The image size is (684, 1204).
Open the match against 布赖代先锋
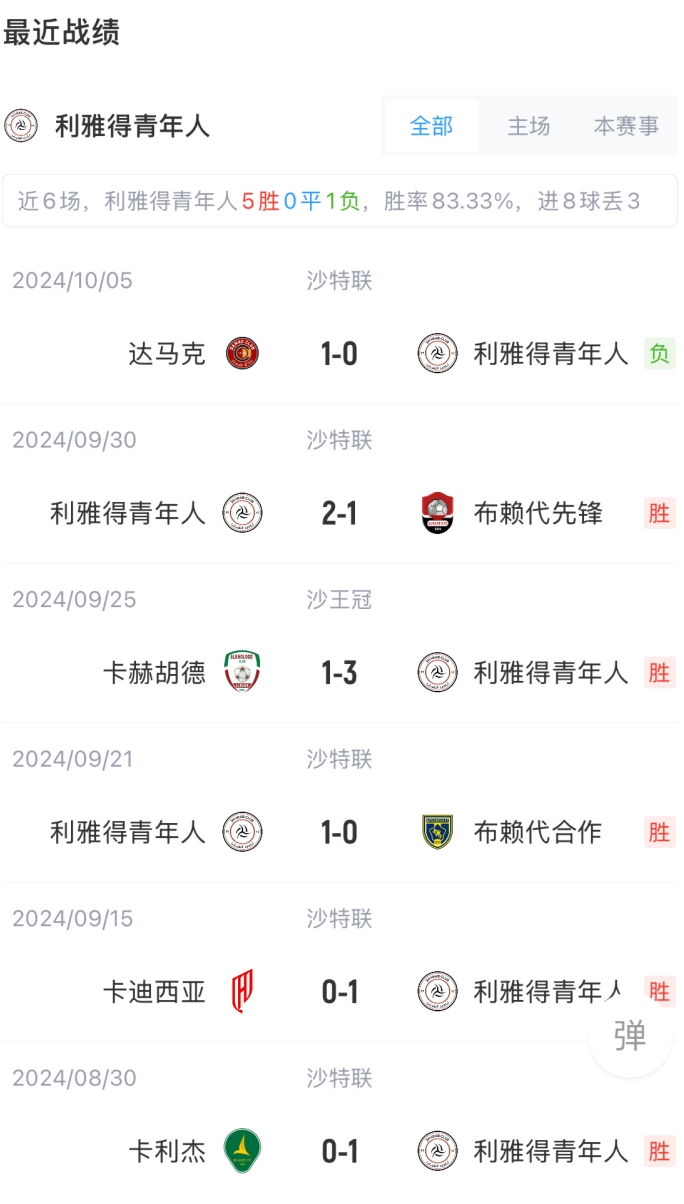pyautogui.click(x=340, y=514)
